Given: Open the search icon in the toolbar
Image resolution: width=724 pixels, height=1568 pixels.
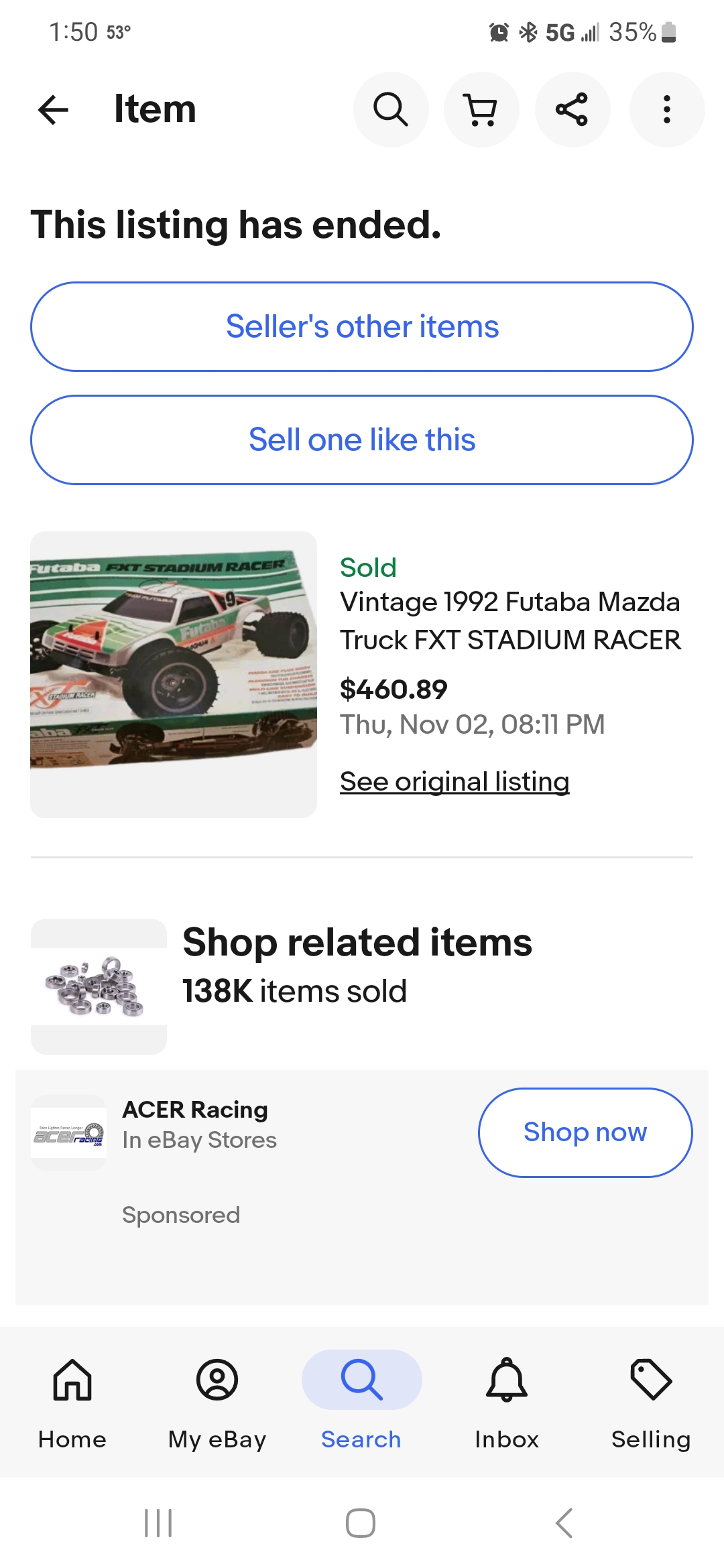Looking at the screenshot, I should (391, 109).
